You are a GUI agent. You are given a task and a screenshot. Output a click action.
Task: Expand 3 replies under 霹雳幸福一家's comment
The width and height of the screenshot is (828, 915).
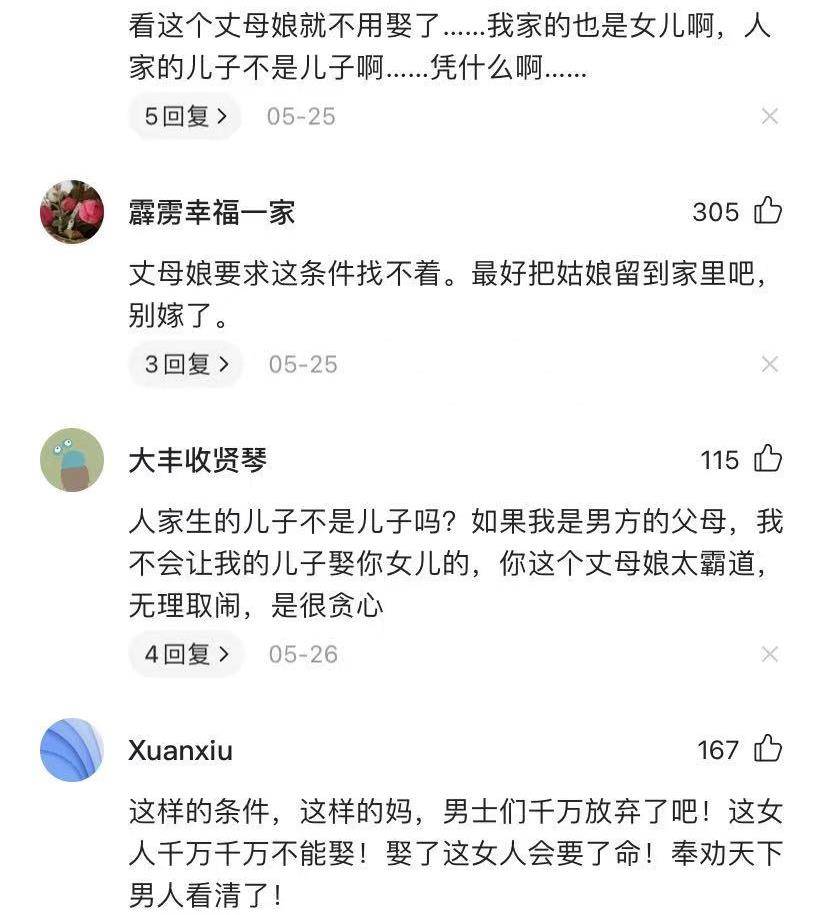[x=183, y=365]
